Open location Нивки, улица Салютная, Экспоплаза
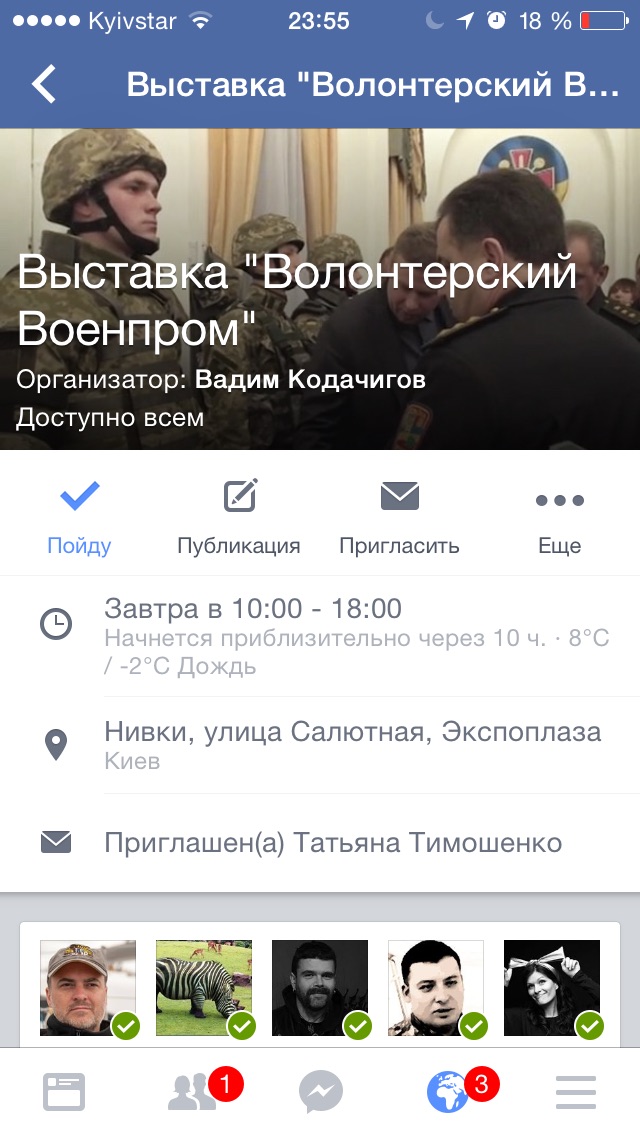 pyautogui.click(x=352, y=745)
